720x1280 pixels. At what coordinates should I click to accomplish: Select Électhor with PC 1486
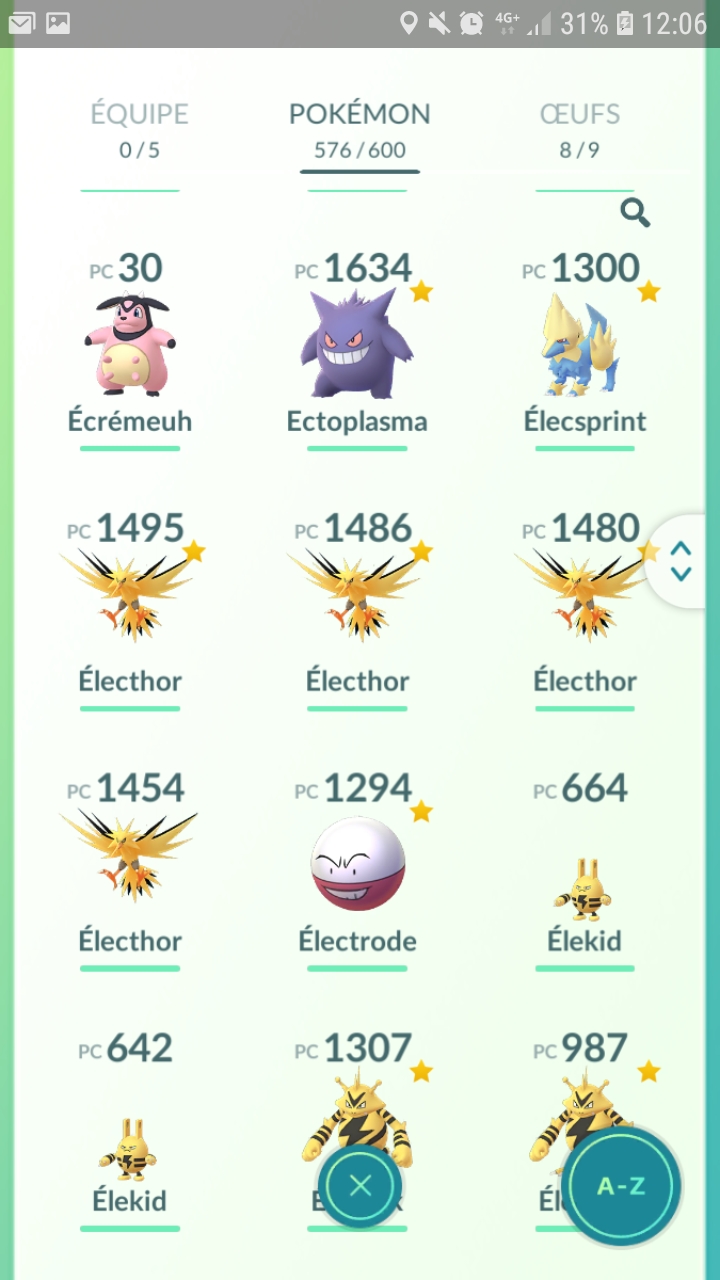click(x=357, y=600)
